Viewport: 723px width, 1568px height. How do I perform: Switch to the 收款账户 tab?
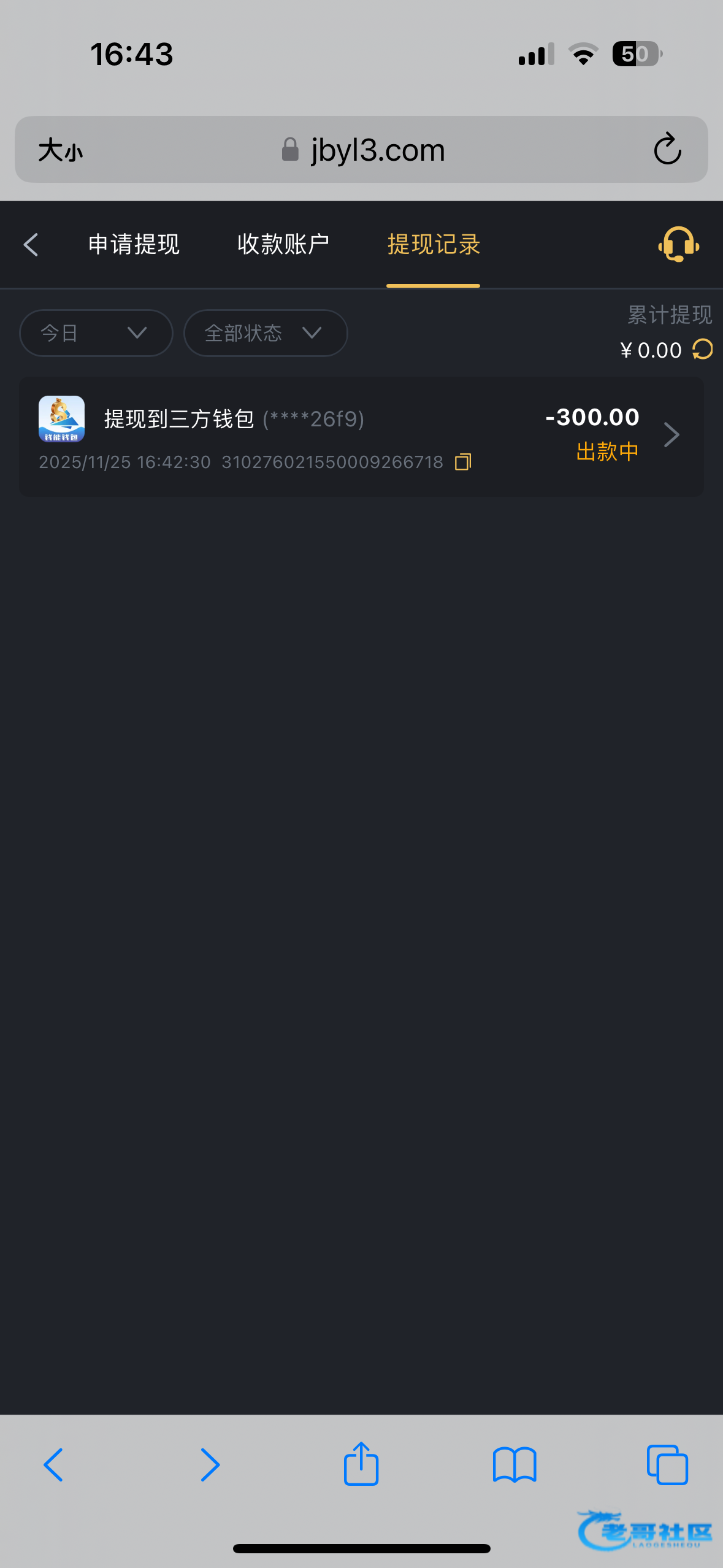click(283, 244)
